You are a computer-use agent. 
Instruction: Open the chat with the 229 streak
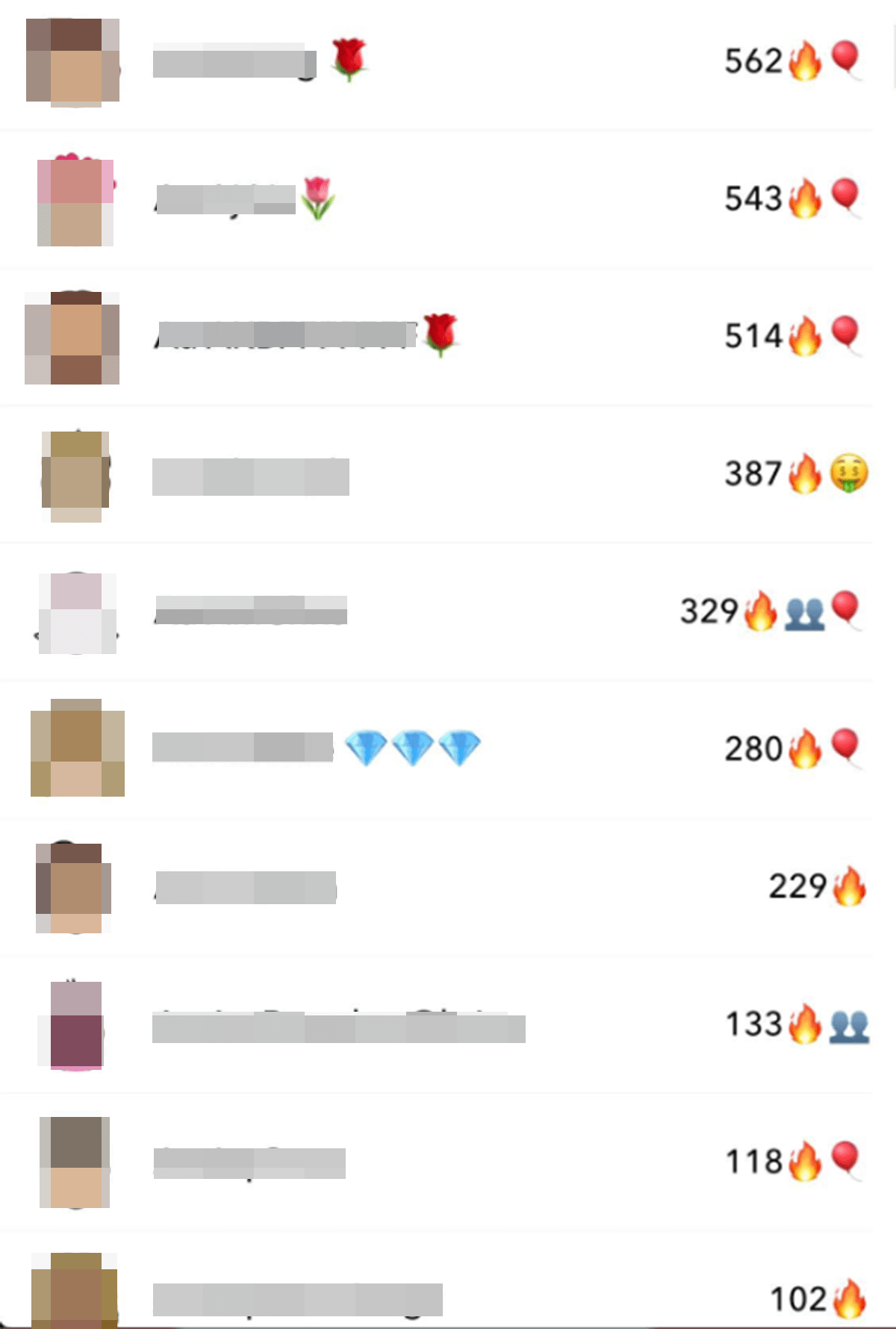coord(448,887)
